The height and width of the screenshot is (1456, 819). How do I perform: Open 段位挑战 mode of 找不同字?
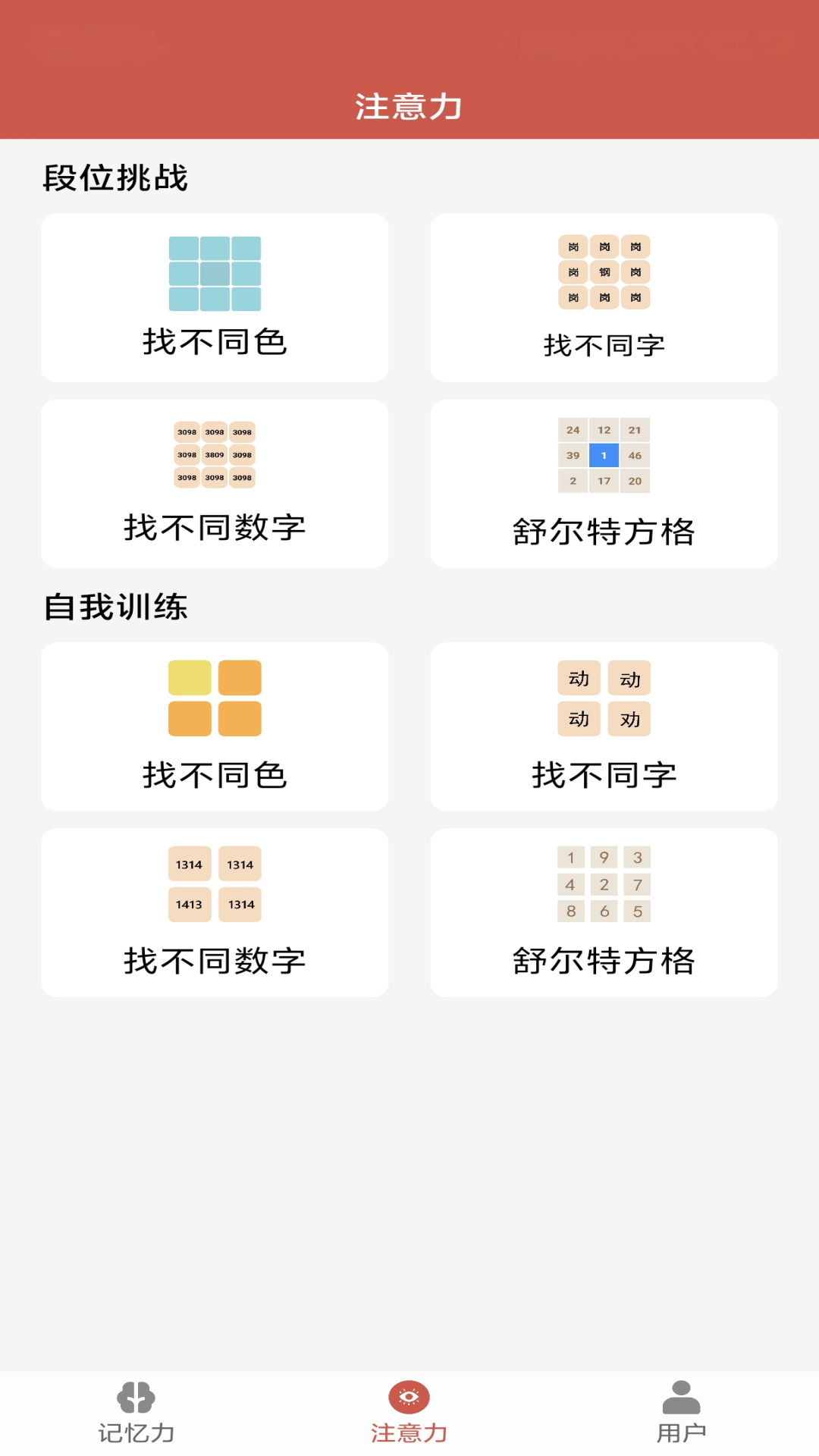coord(604,298)
